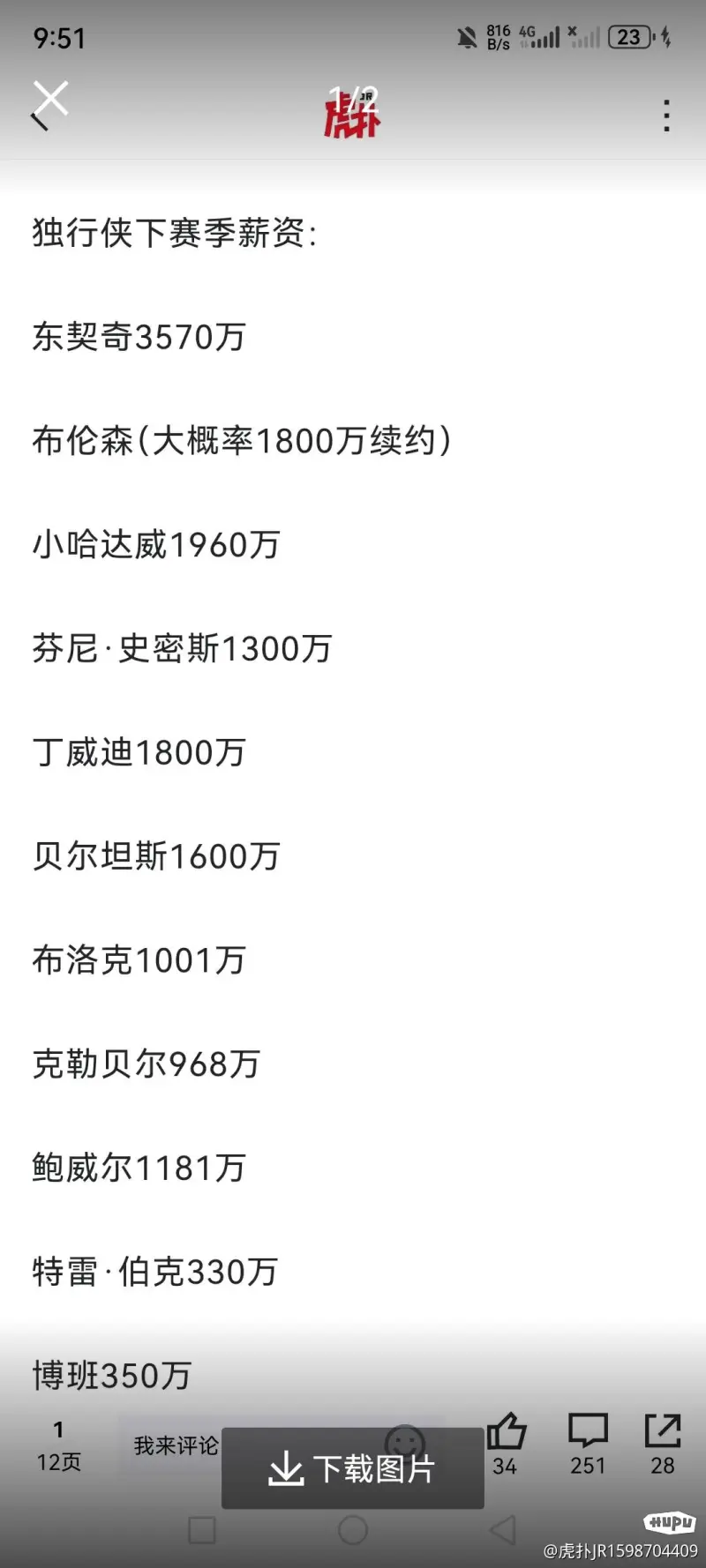The height and width of the screenshot is (1568, 706).
Task: Go back with the system back triangle
Action: [x=502, y=1530]
